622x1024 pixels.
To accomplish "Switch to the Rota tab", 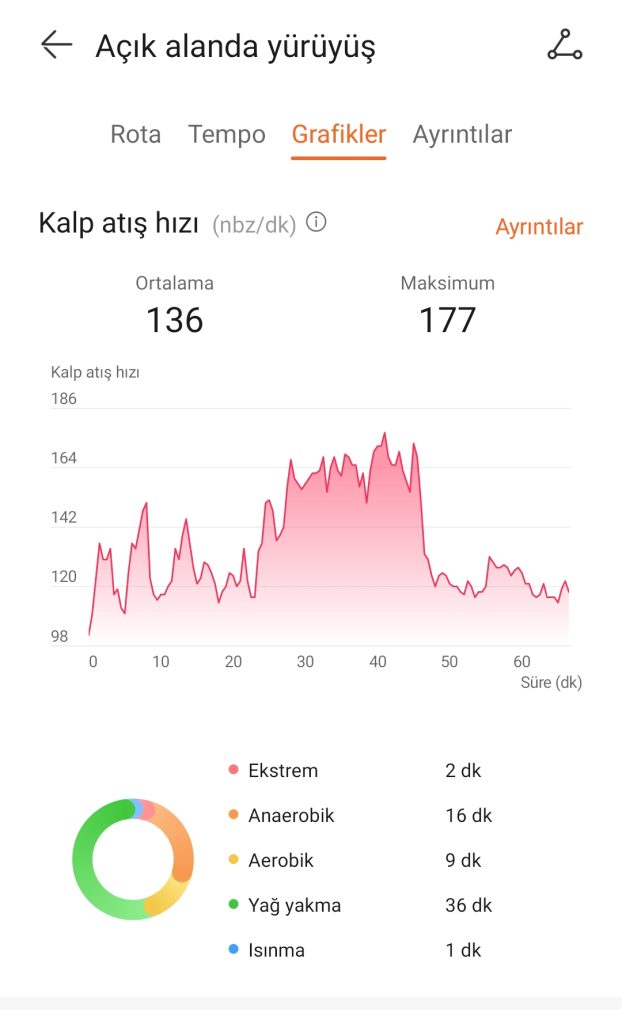I will click(x=136, y=135).
